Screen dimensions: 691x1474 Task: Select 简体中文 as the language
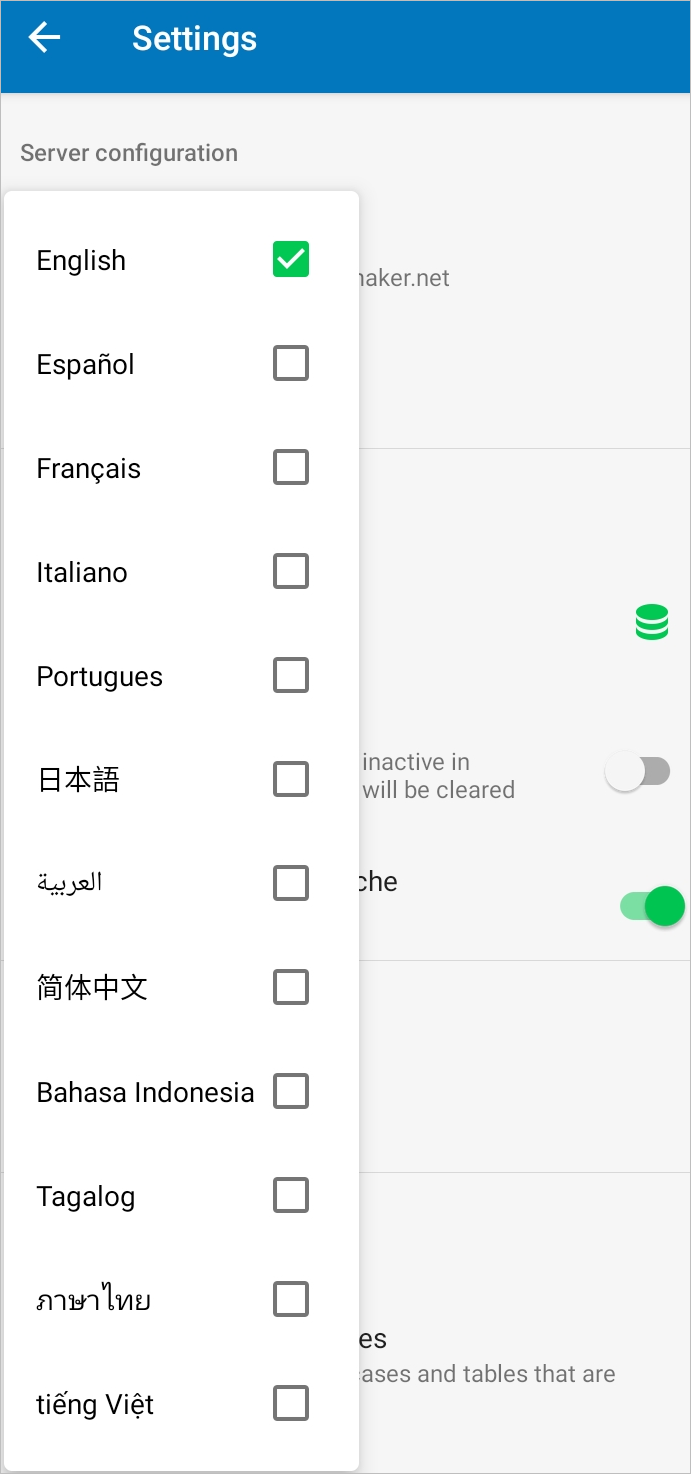pos(291,987)
